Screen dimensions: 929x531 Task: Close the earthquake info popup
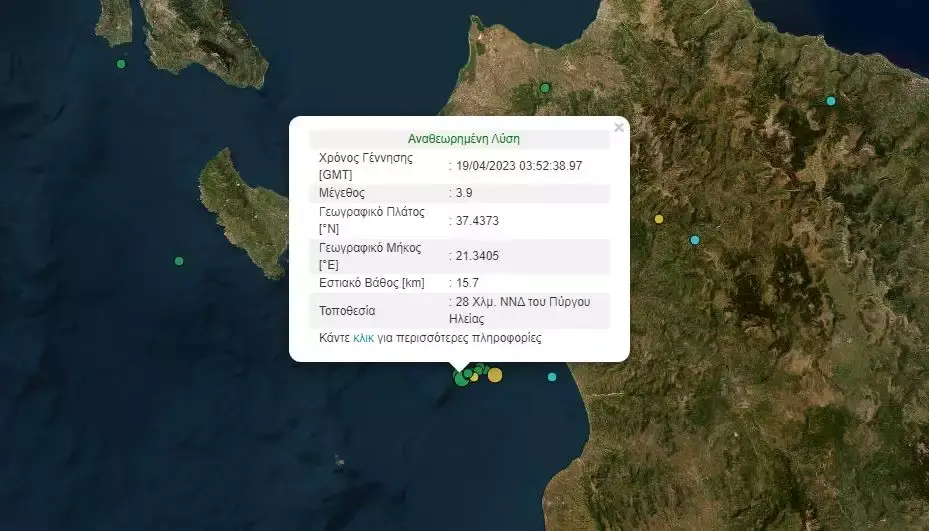click(619, 128)
